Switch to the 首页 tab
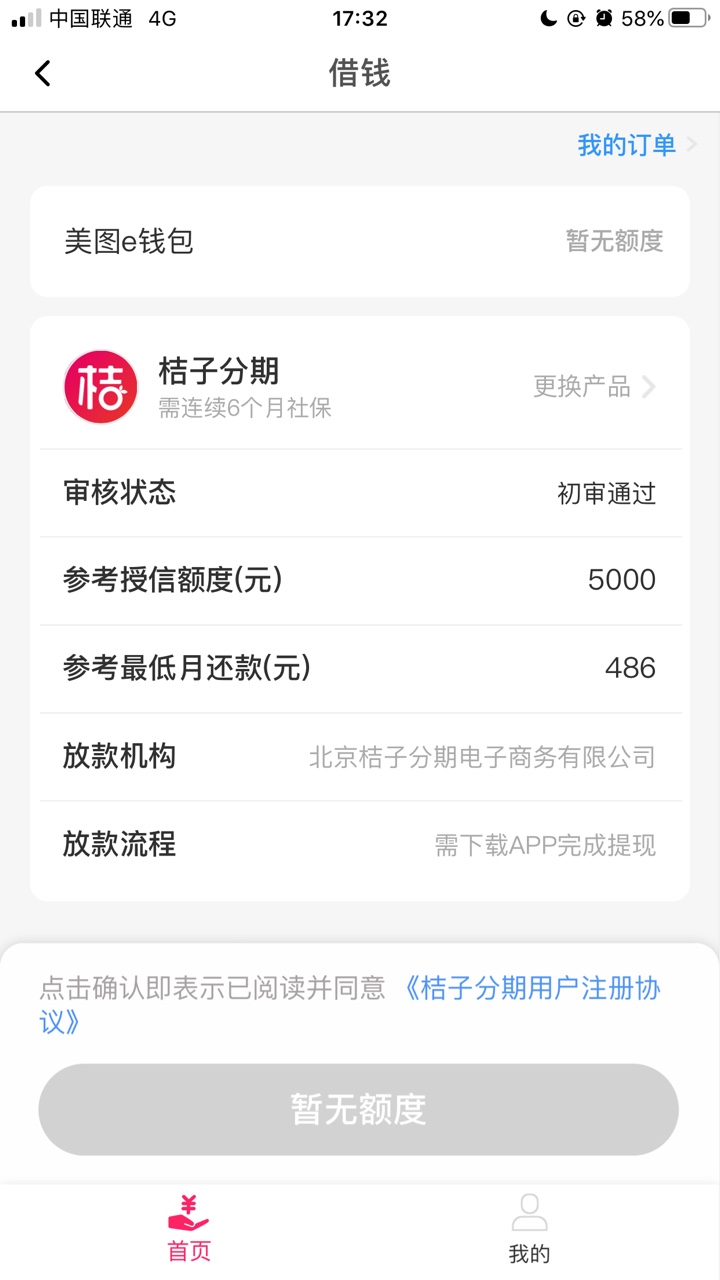Viewport: 720px width, 1280px height. pos(189,1230)
